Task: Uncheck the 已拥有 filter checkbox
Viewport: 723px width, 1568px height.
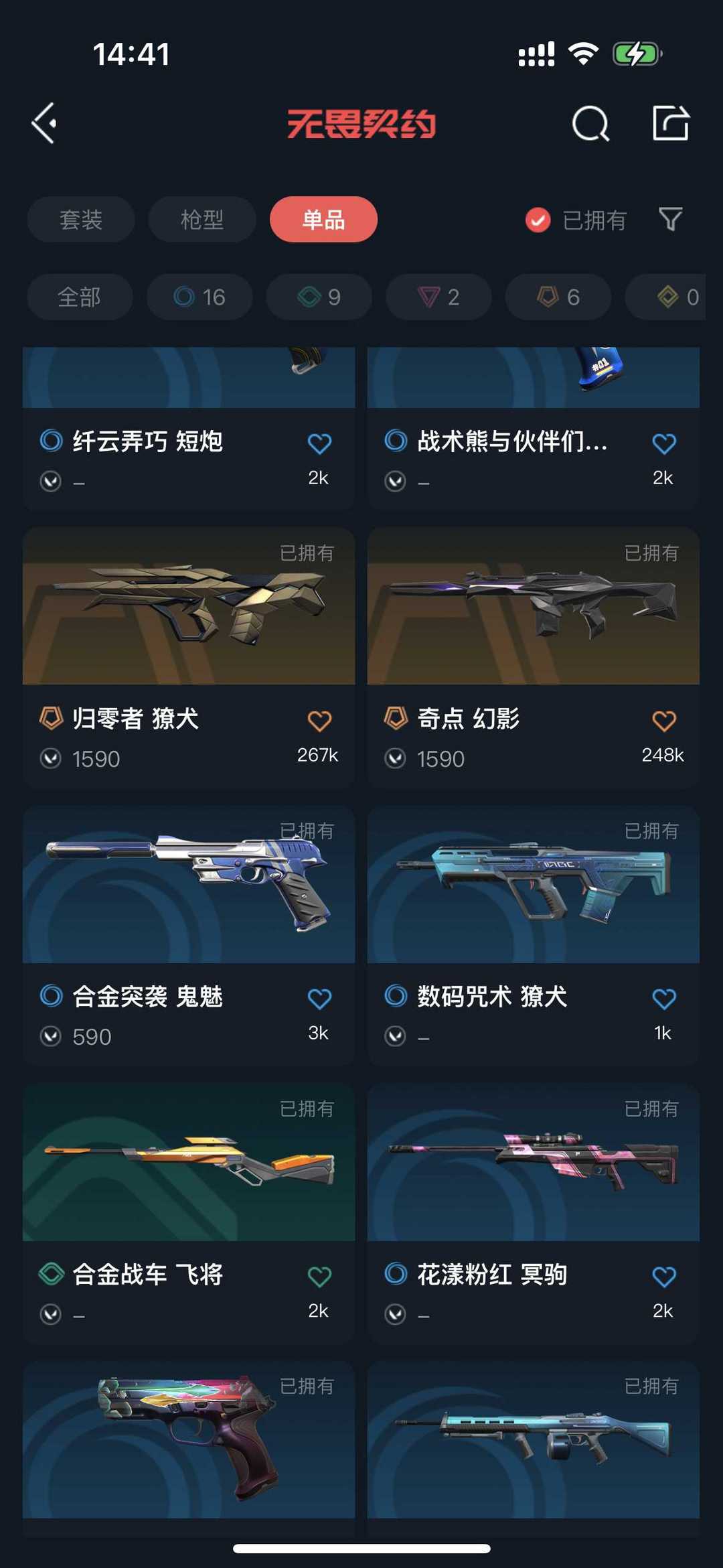Action: (x=538, y=220)
